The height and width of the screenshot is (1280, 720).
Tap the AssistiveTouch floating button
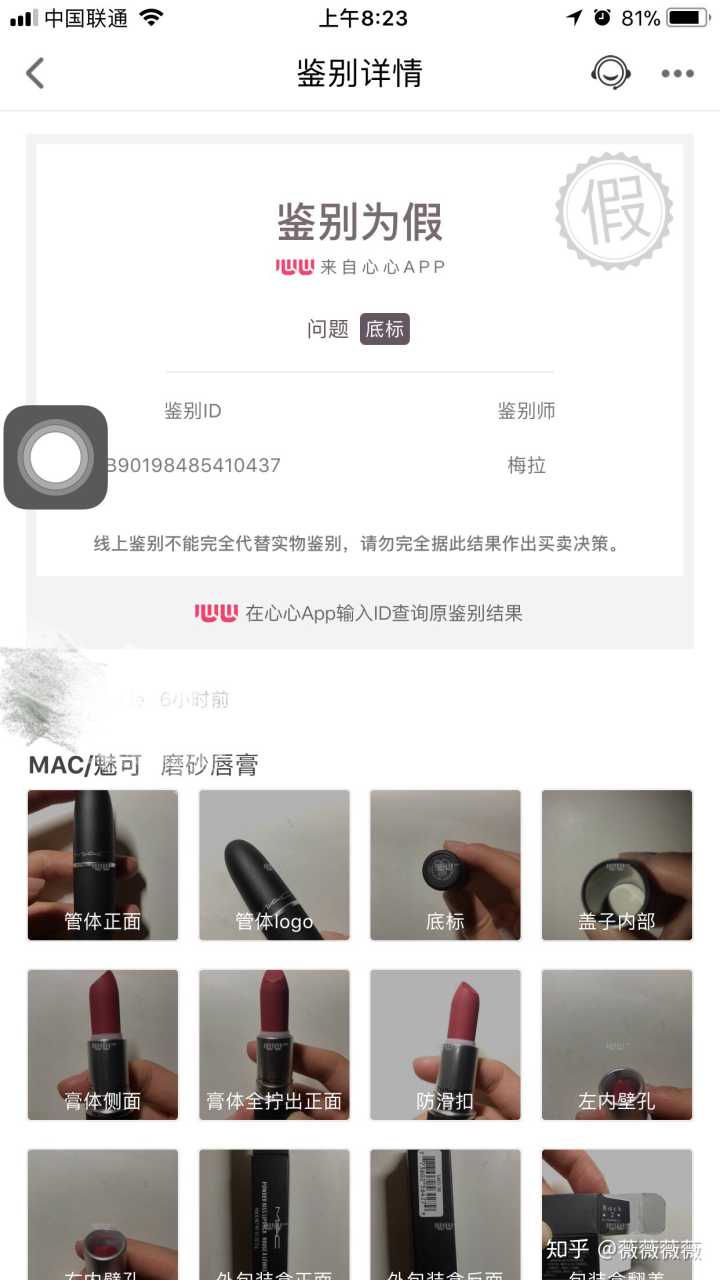tap(56, 457)
